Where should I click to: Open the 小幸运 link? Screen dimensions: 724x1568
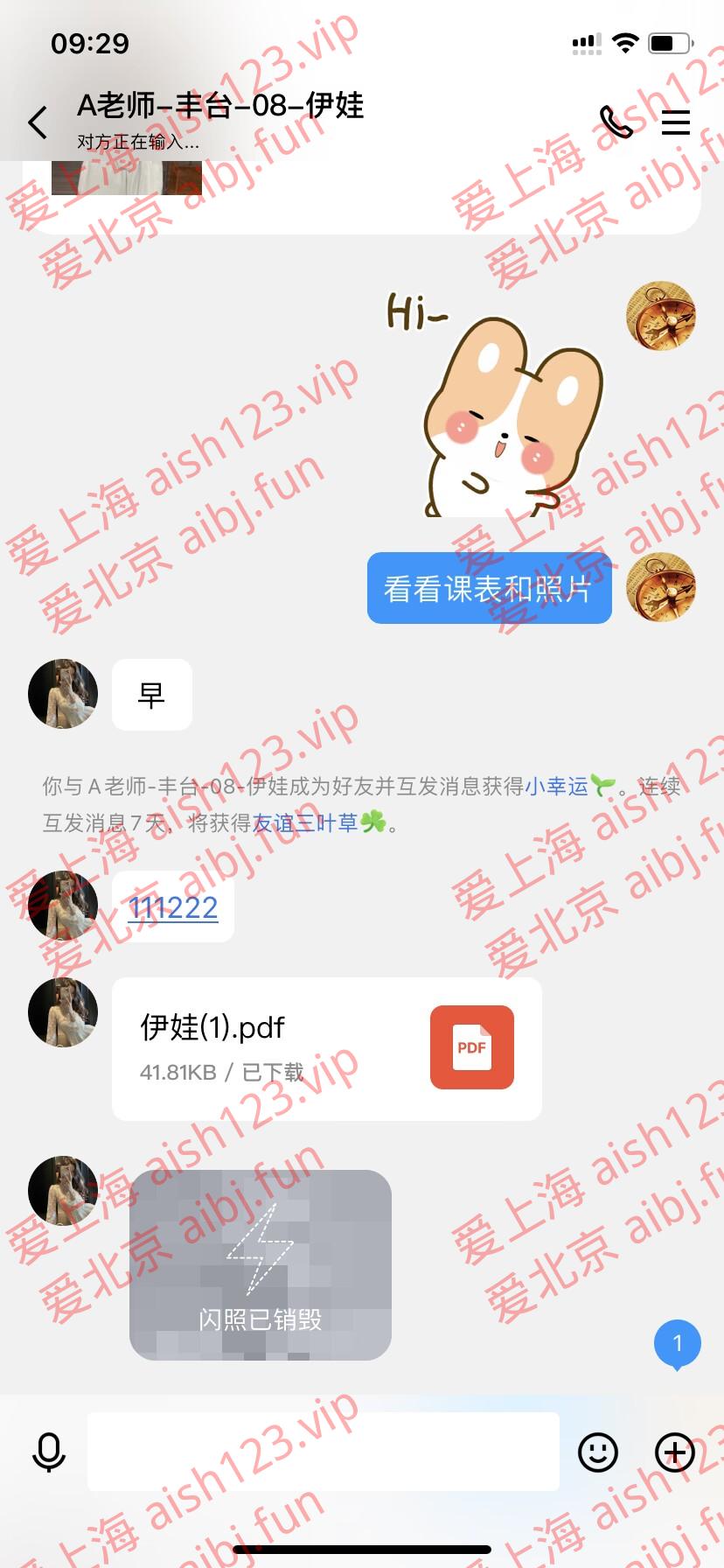point(556,786)
